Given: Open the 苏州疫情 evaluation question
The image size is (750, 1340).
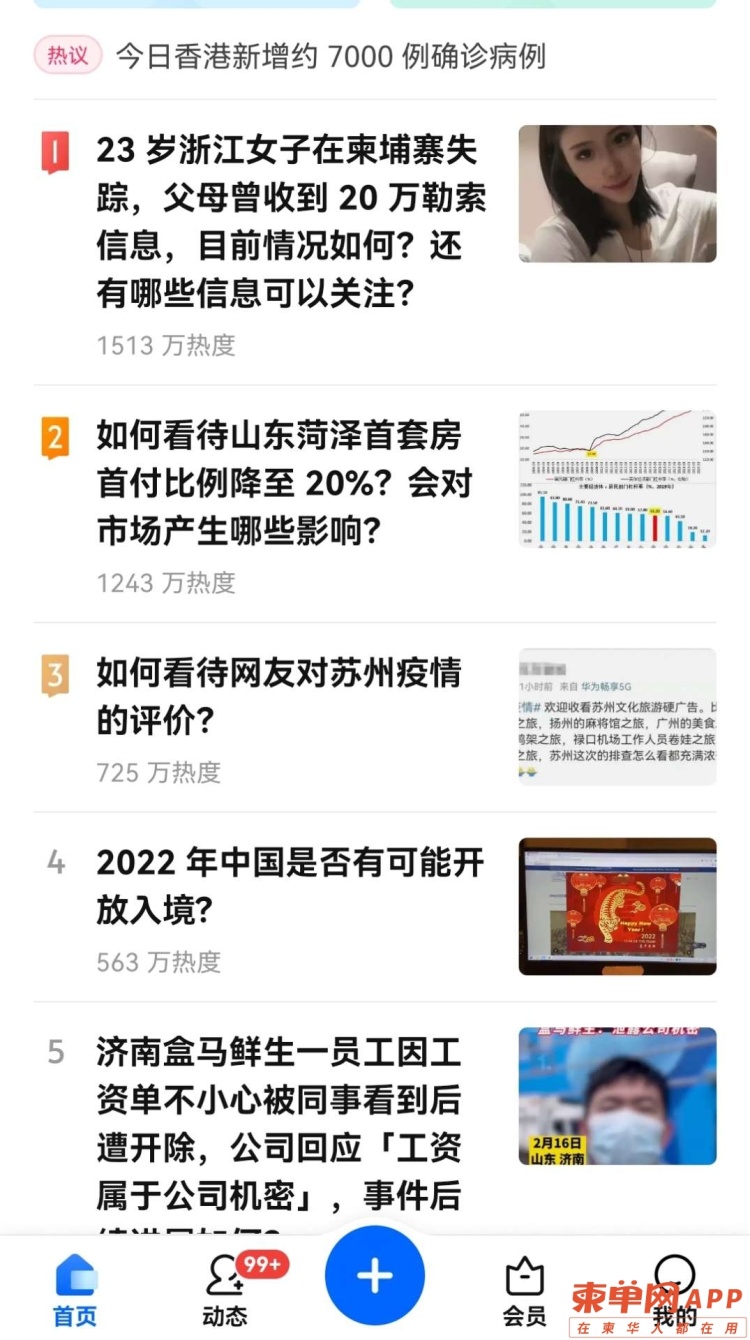Looking at the screenshot, I should coord(278,696).
